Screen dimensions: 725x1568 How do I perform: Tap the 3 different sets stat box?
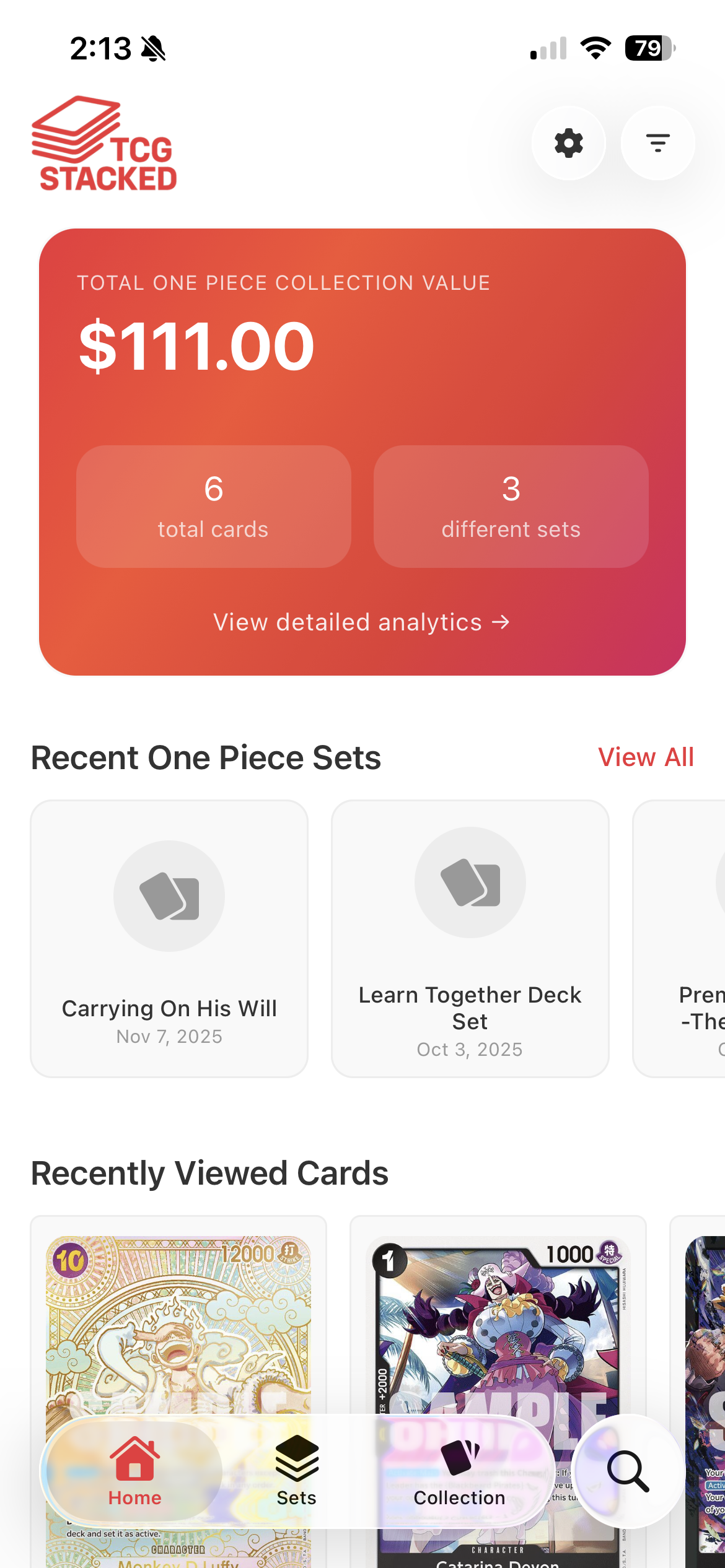[x=511, y=505]
